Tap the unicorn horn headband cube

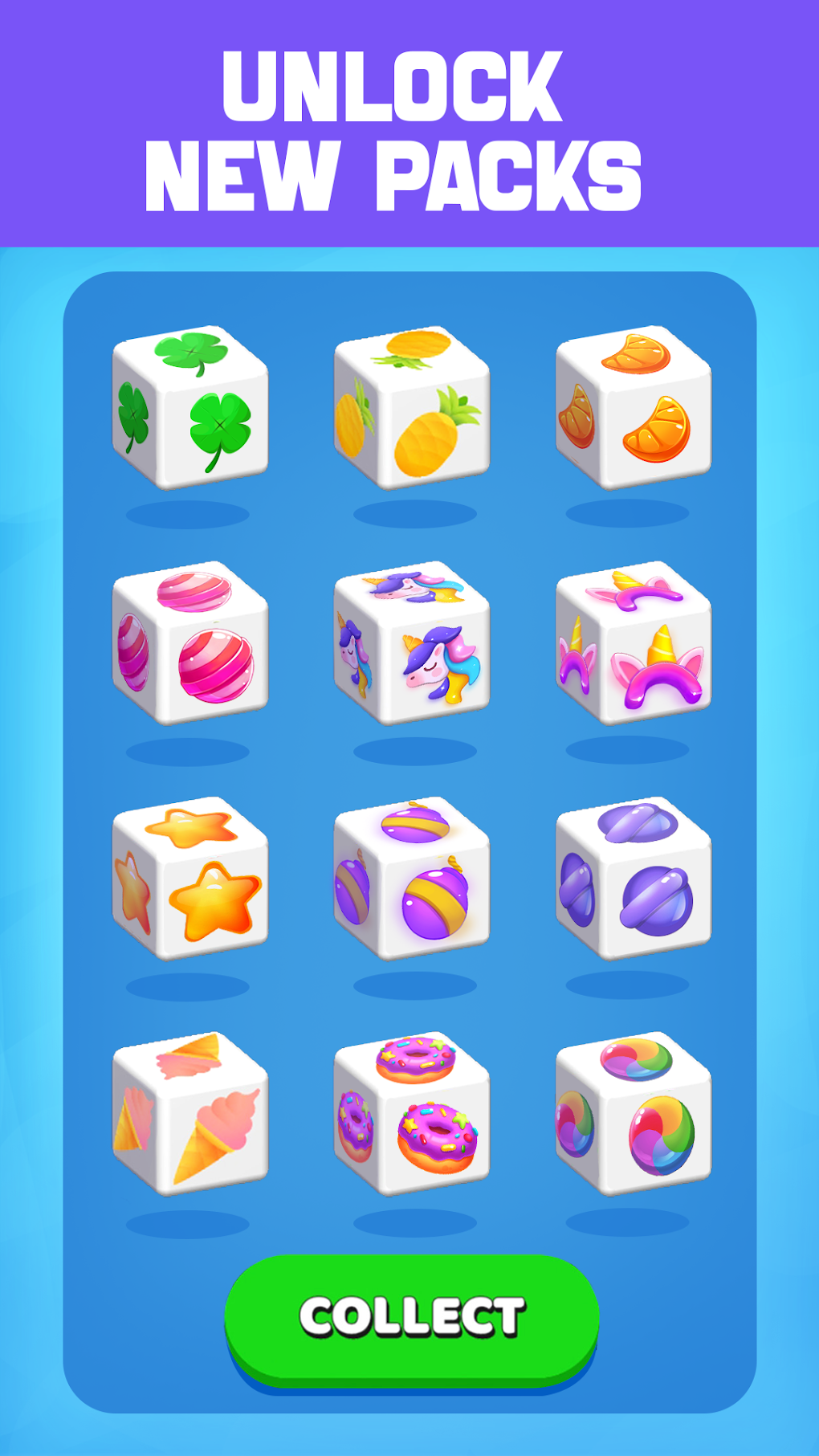pyautogui.click(x=634, y=642)
